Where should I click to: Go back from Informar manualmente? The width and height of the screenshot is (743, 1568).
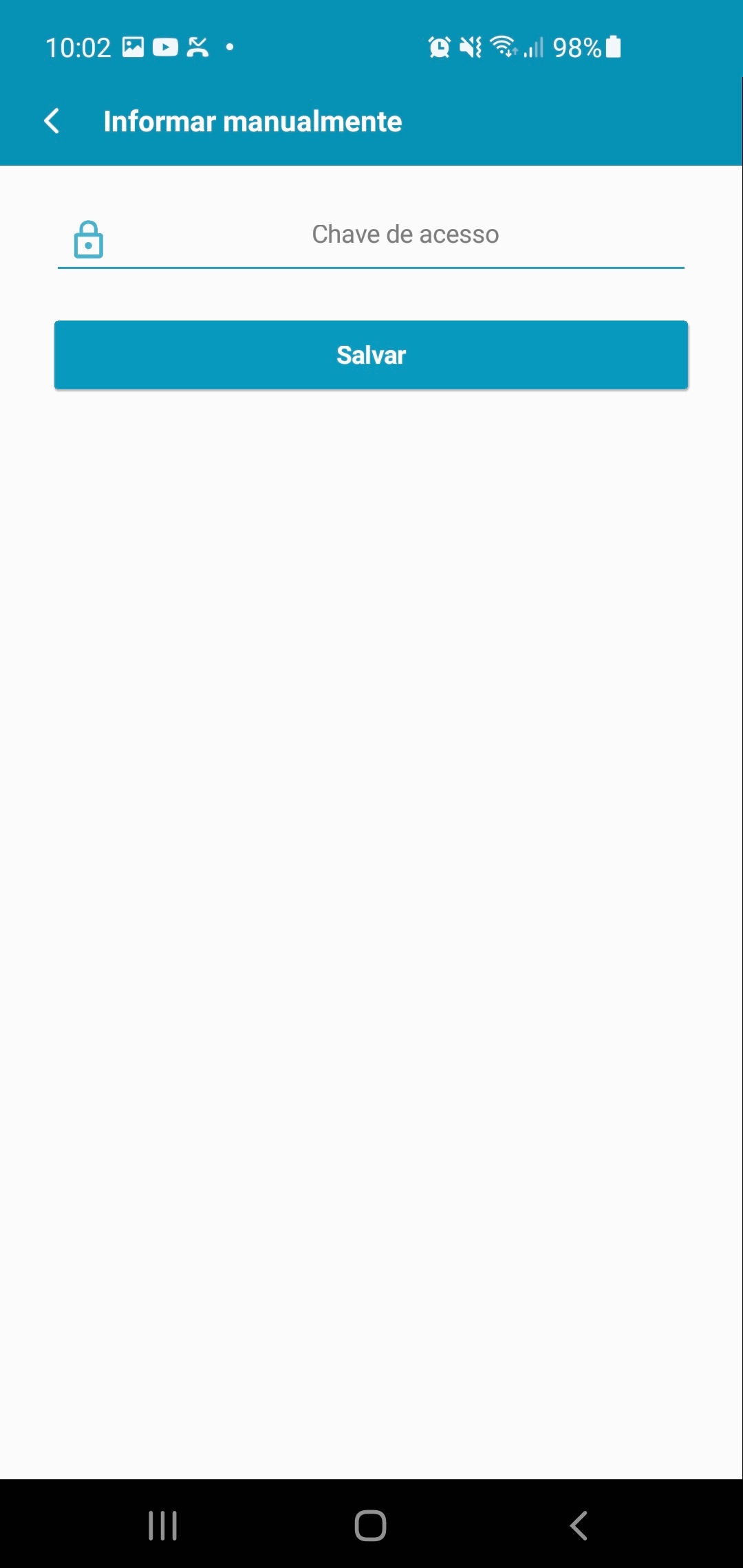[52, 121]
